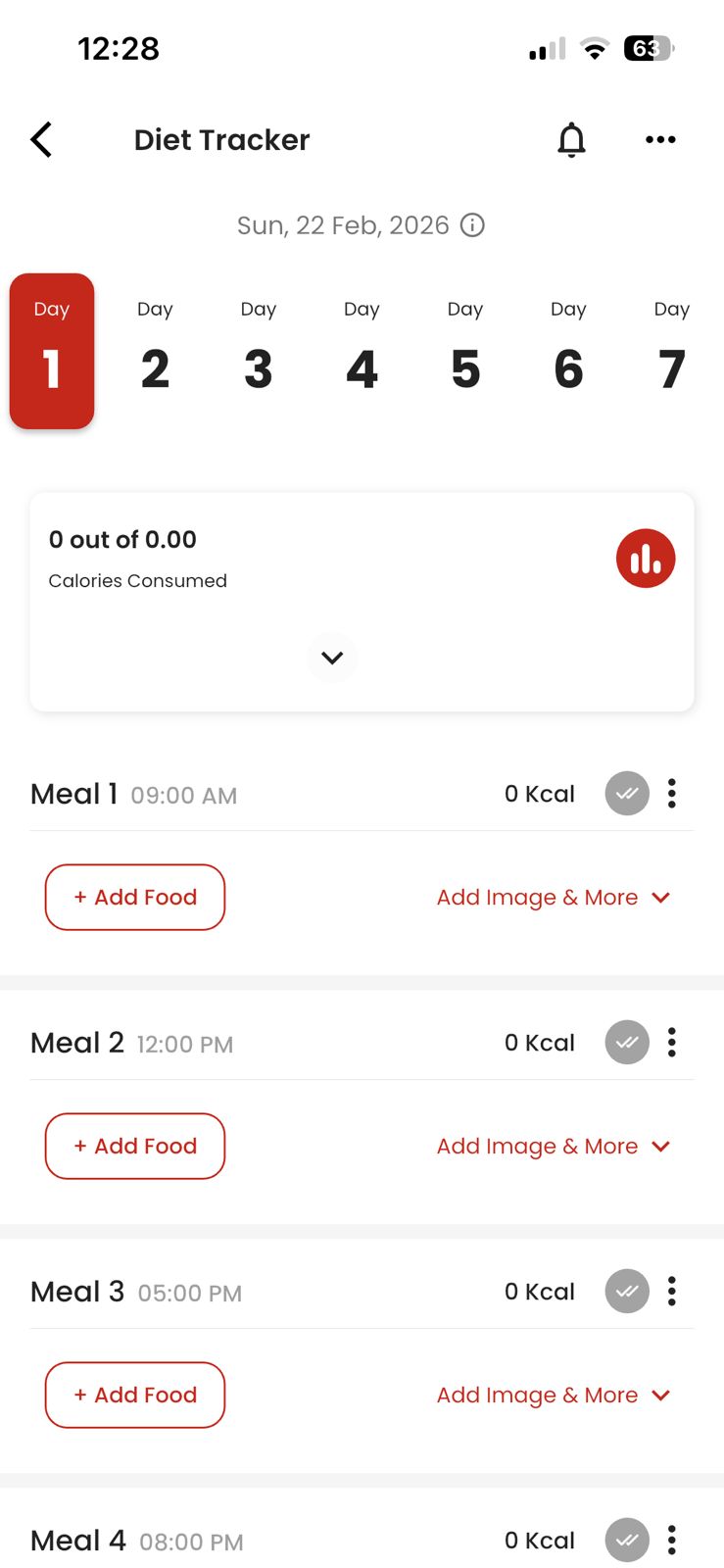The image size is (724, 1568).
Task: Open the red calorie chart button
Action: (645, 559)
